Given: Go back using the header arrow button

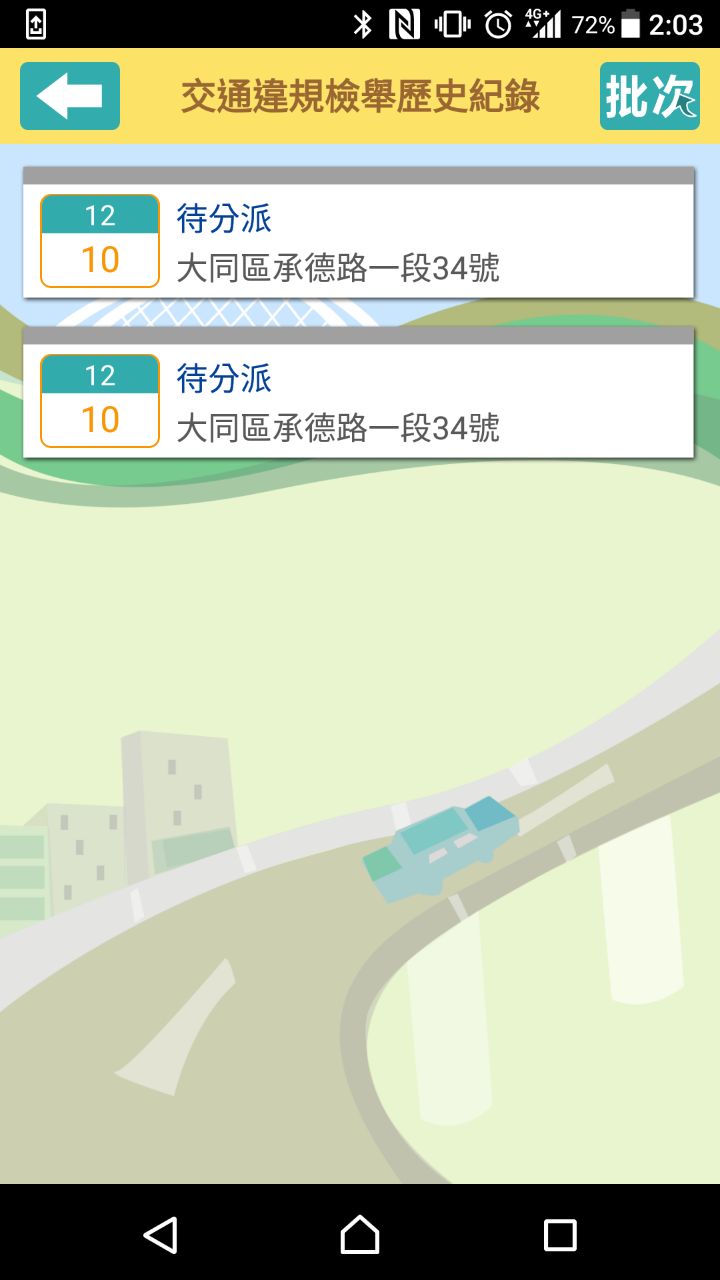Looking at the screenshot, I should (x=70, y=96).
